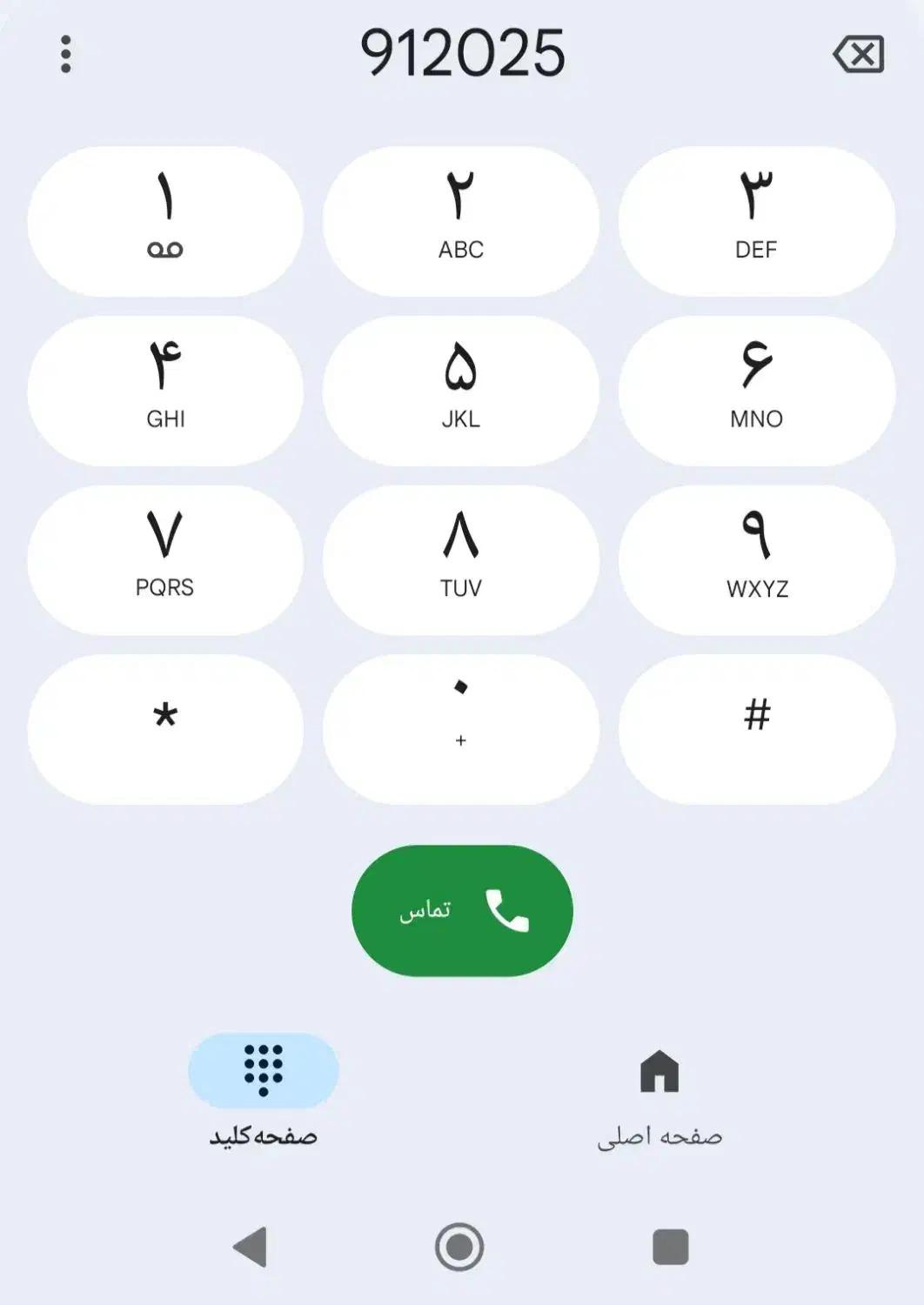924x1305 pixels.
Task: Enter digit ۲ (ABC)
Action: click(x=461, y=221)
